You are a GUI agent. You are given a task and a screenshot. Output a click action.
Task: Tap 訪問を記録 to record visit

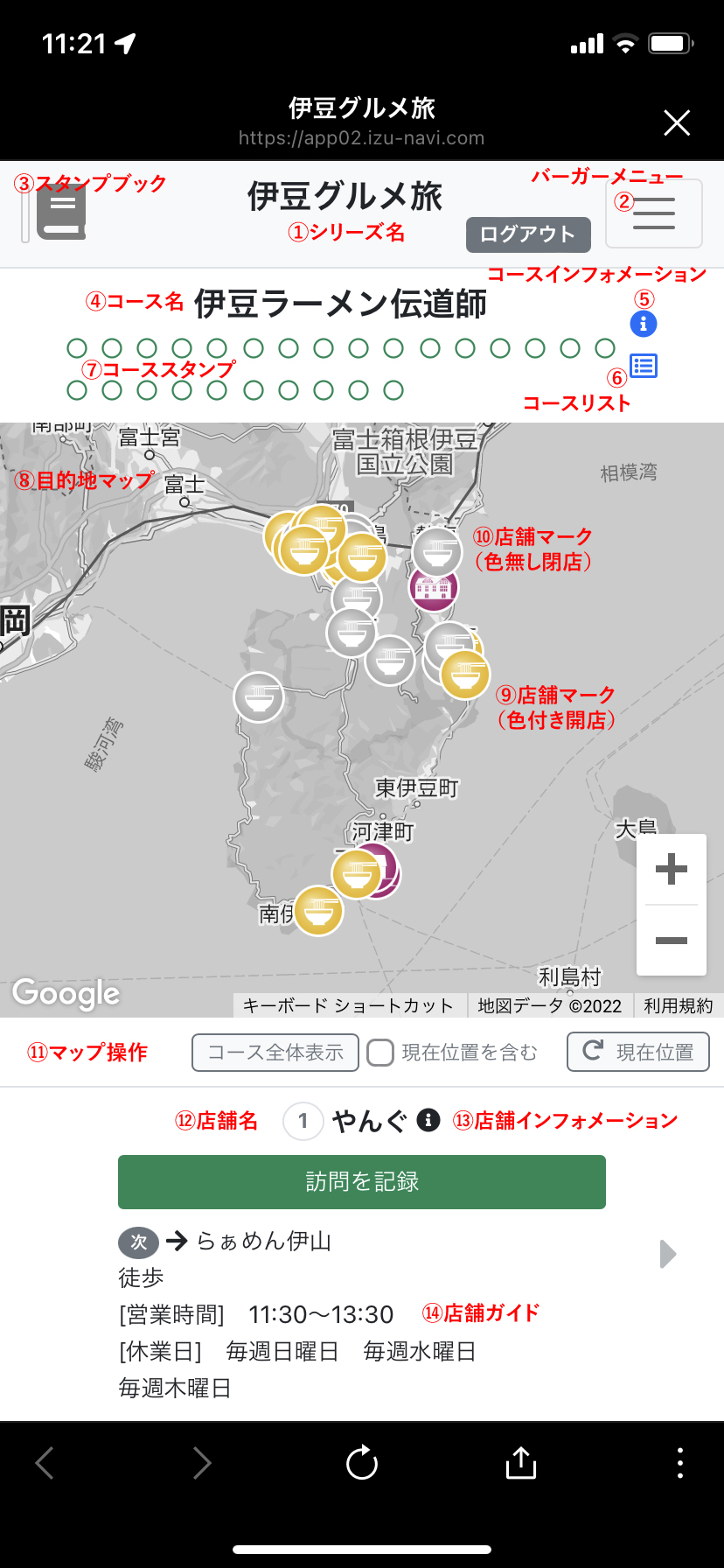click(362, 1182)
